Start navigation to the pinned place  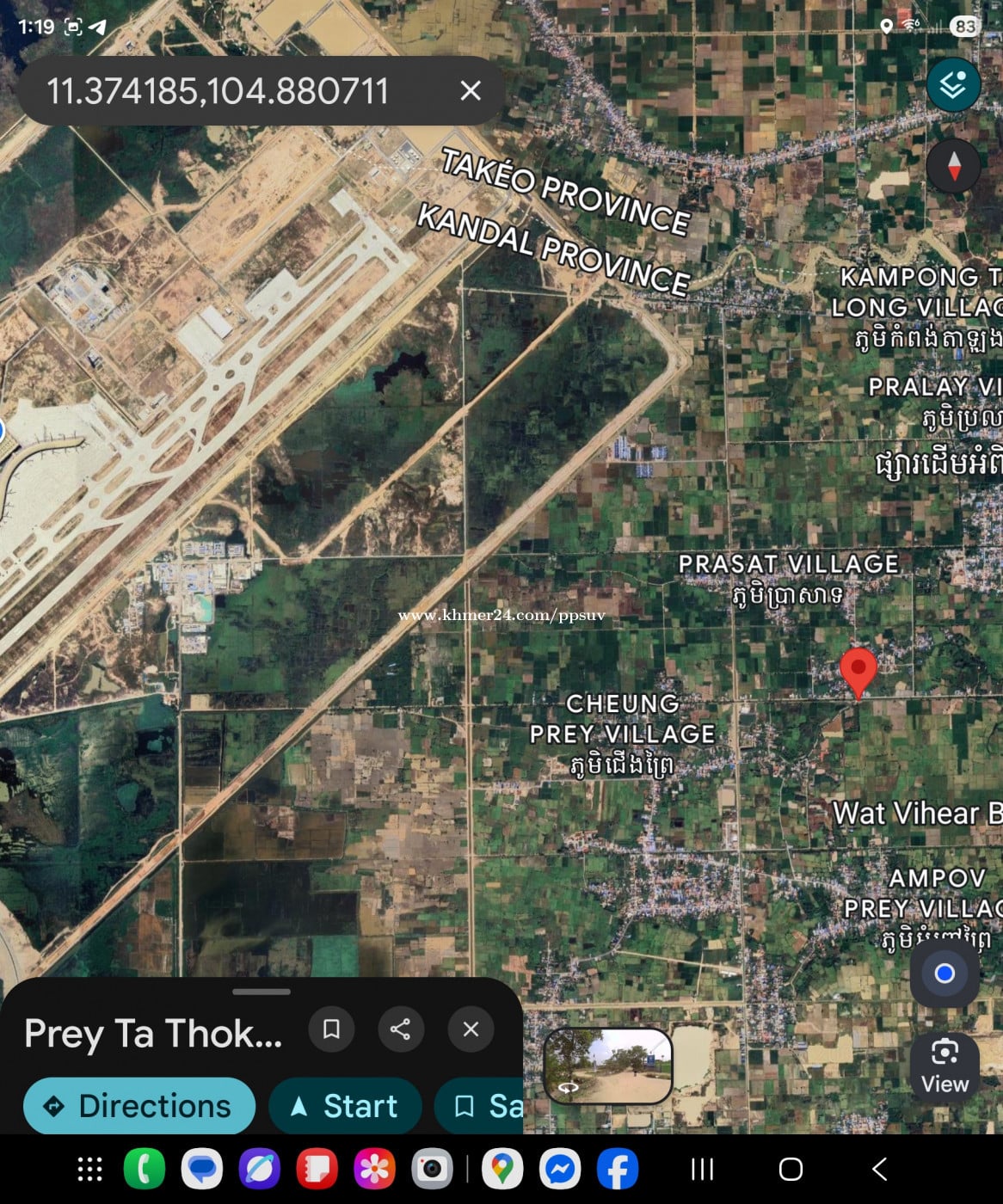pyautogui.click(x=345, y=1106)
